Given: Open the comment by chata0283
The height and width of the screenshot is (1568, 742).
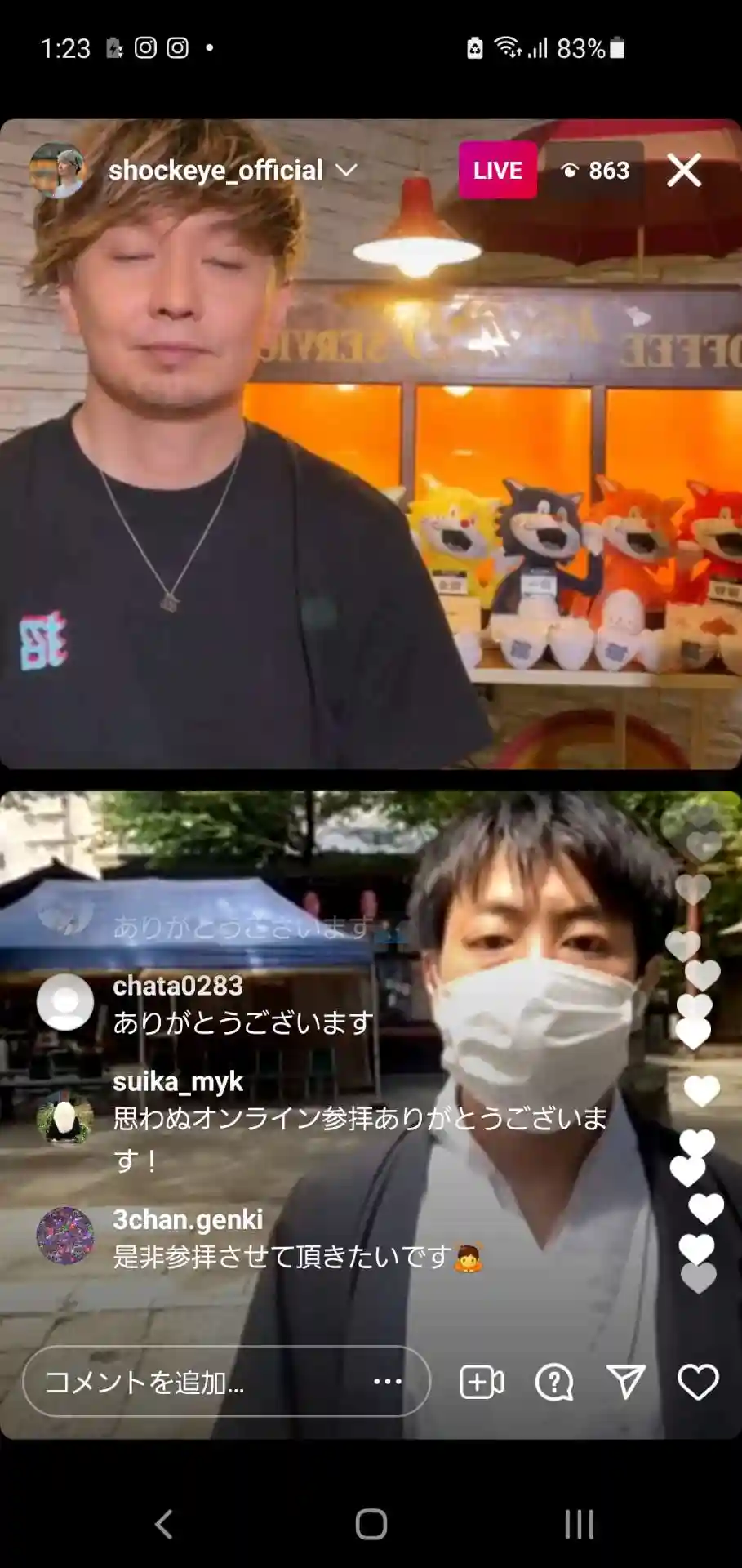Looking at the screenshot, I should (x=242, y=1005).
